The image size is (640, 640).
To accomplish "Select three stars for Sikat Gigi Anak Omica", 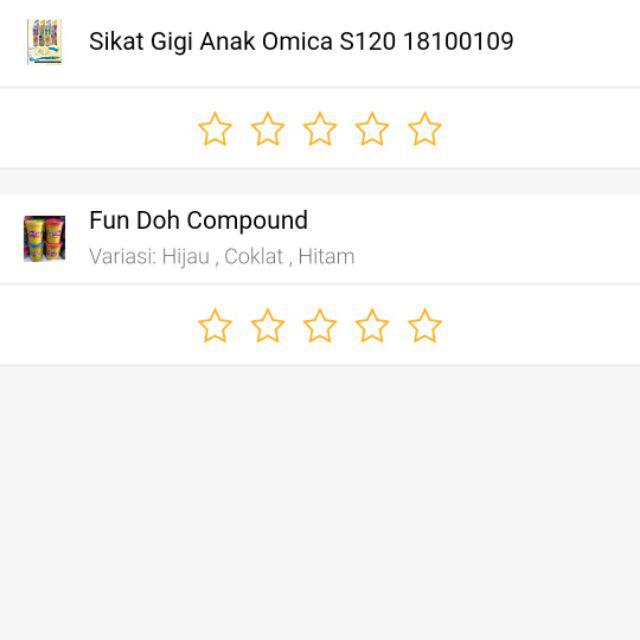I will (320, 129).
